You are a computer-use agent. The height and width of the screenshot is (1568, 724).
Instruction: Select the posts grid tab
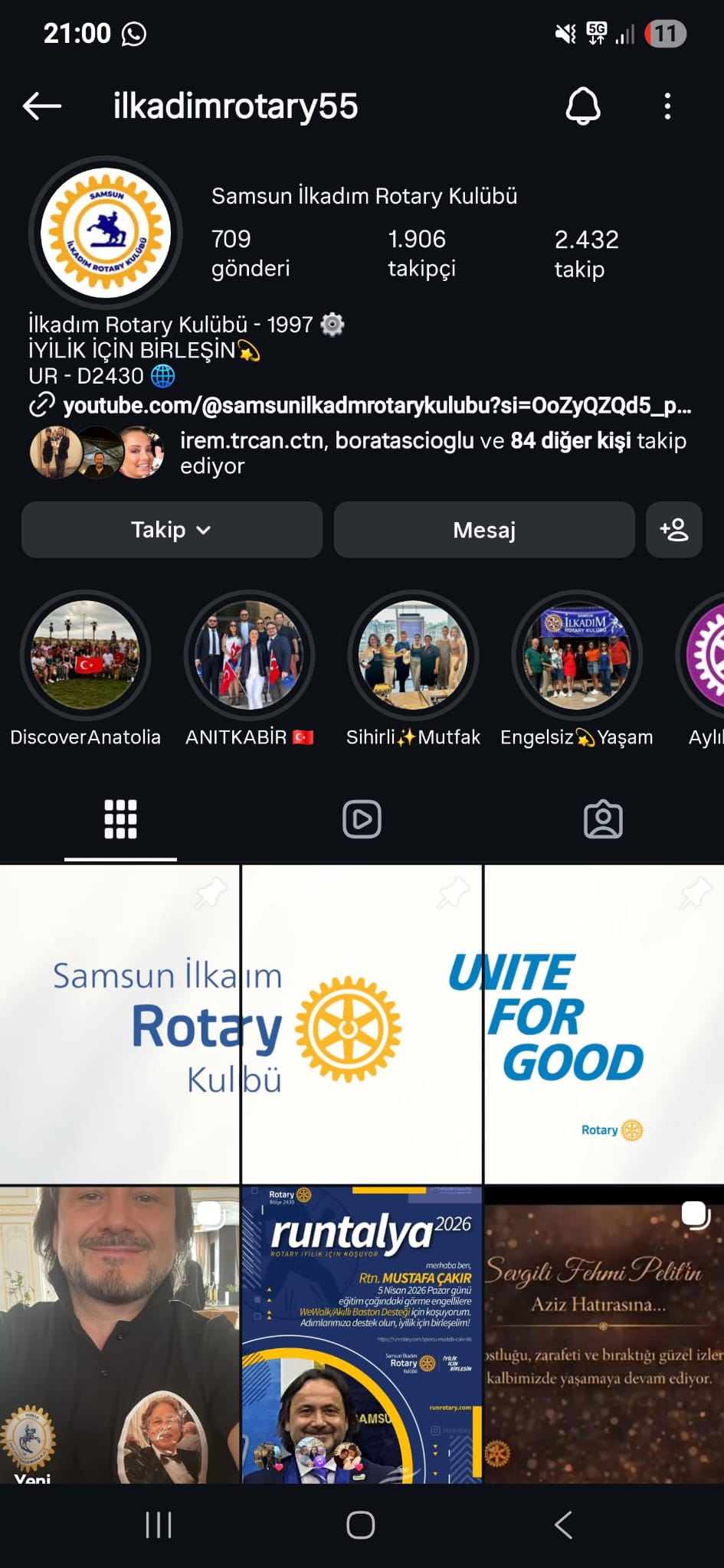click(x=120, y=819)
